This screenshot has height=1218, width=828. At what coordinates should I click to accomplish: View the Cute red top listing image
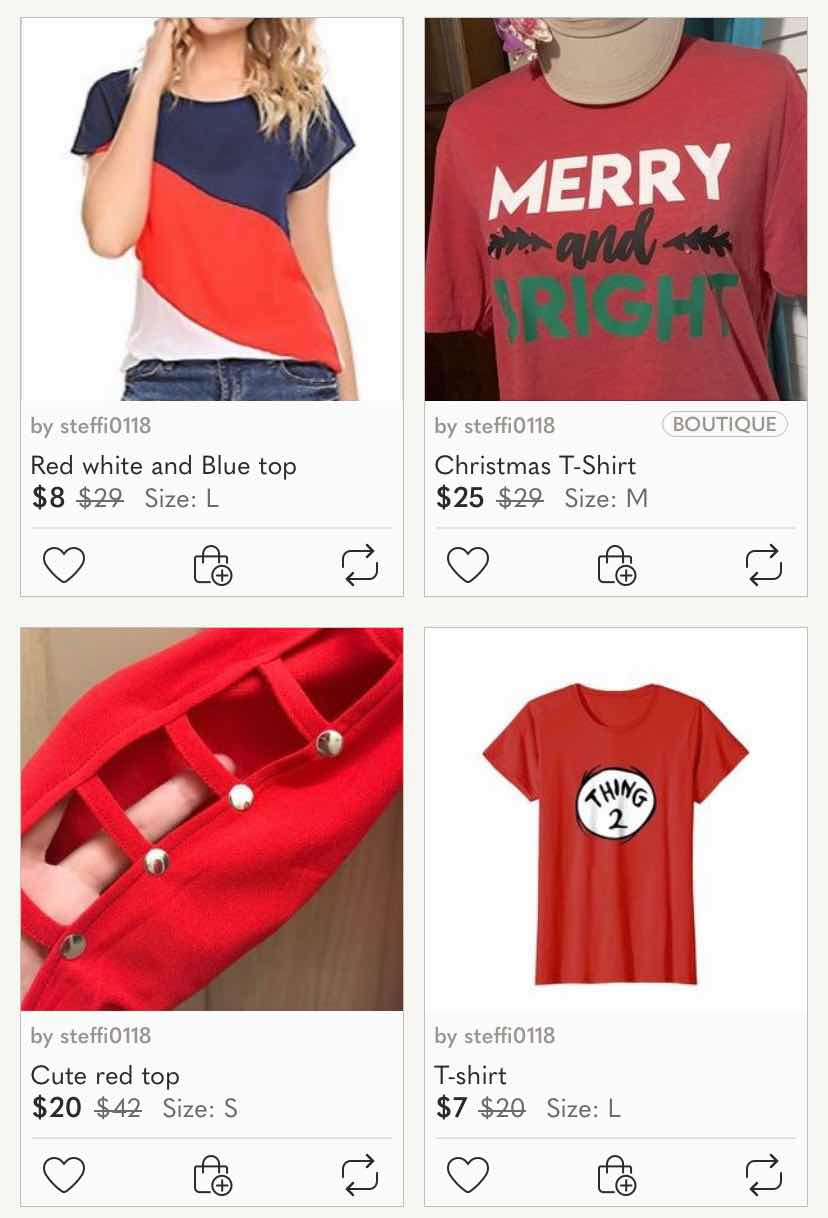(212, 820)
